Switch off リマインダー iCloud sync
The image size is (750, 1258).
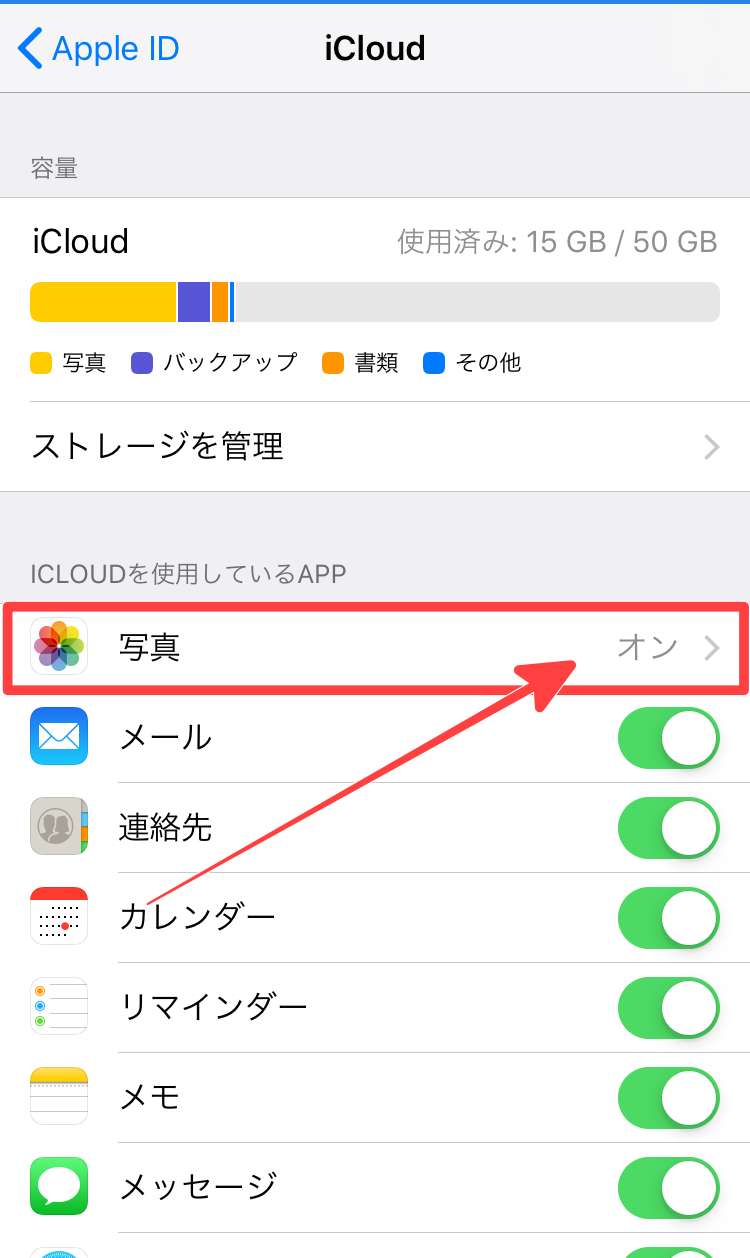point(668,1008)
